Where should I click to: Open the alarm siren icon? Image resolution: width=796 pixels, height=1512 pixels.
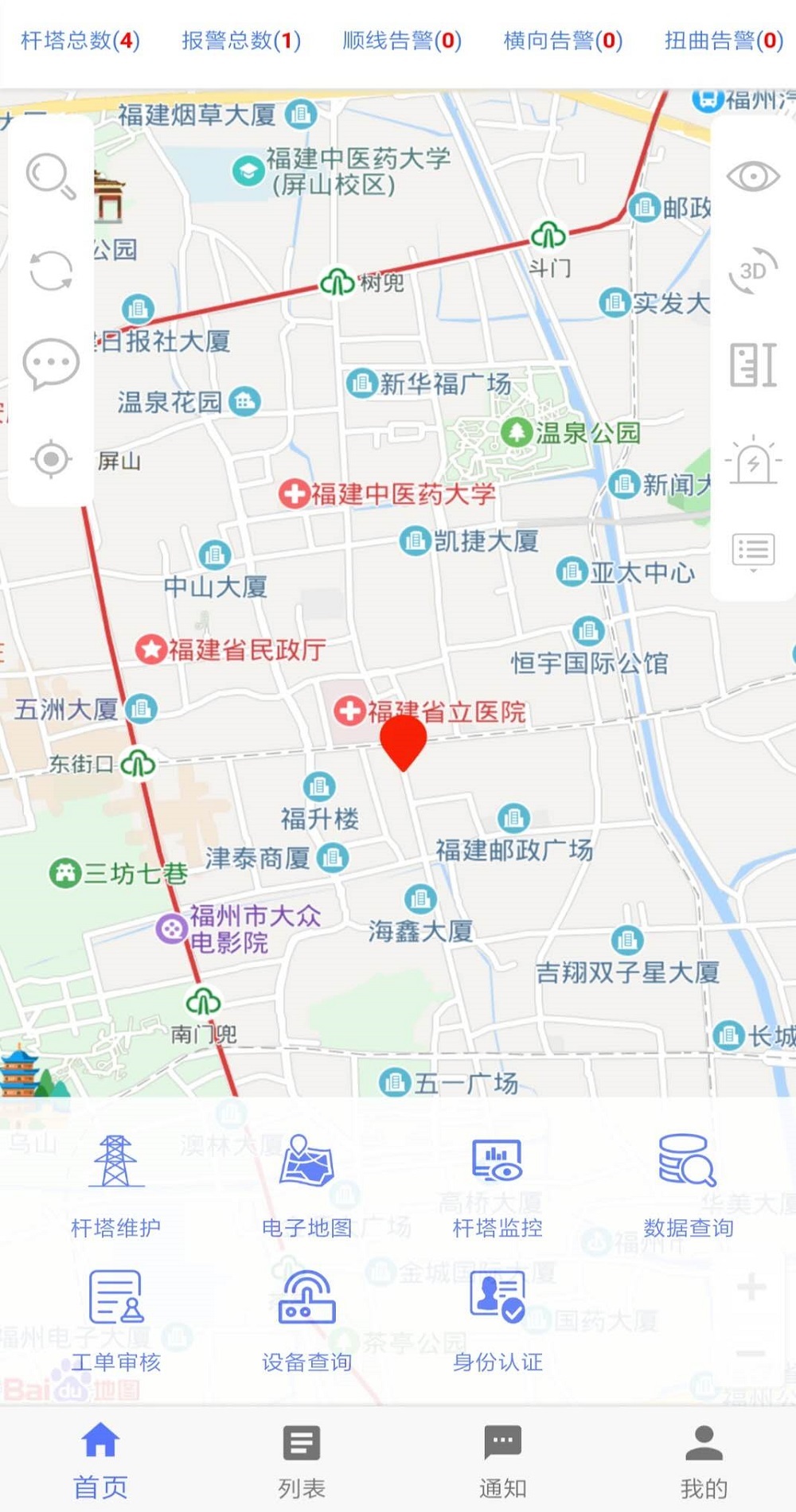[752, 460]
